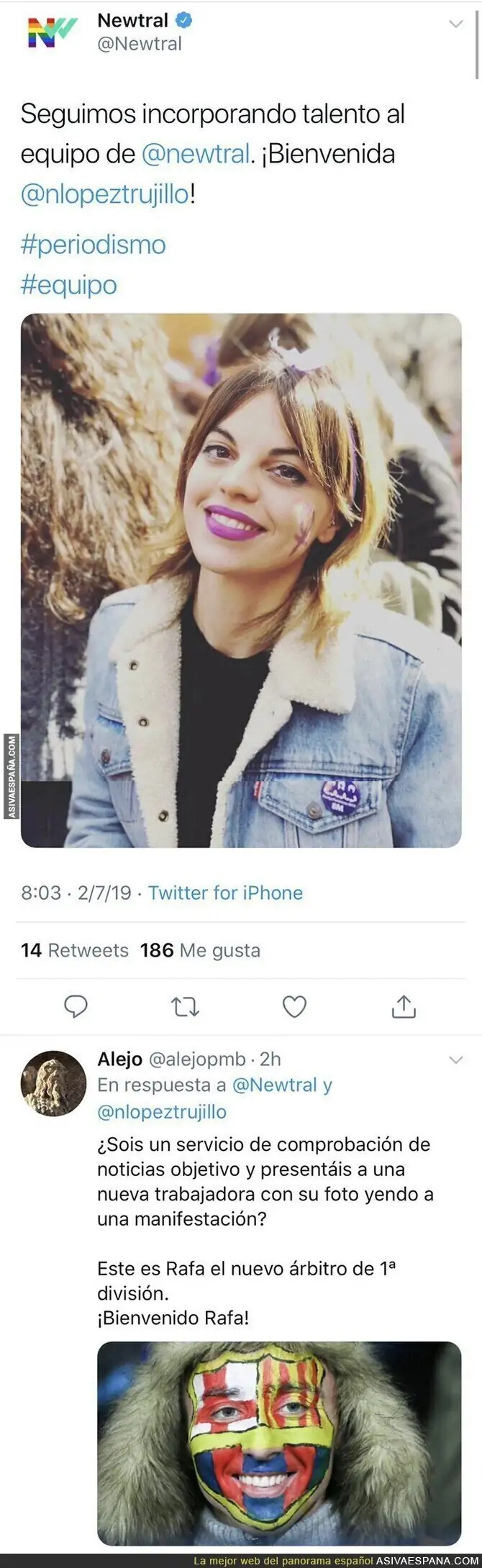
Task: Open @Newtral link in Alejo's reply header
Action: click(x=275, y=1085)
